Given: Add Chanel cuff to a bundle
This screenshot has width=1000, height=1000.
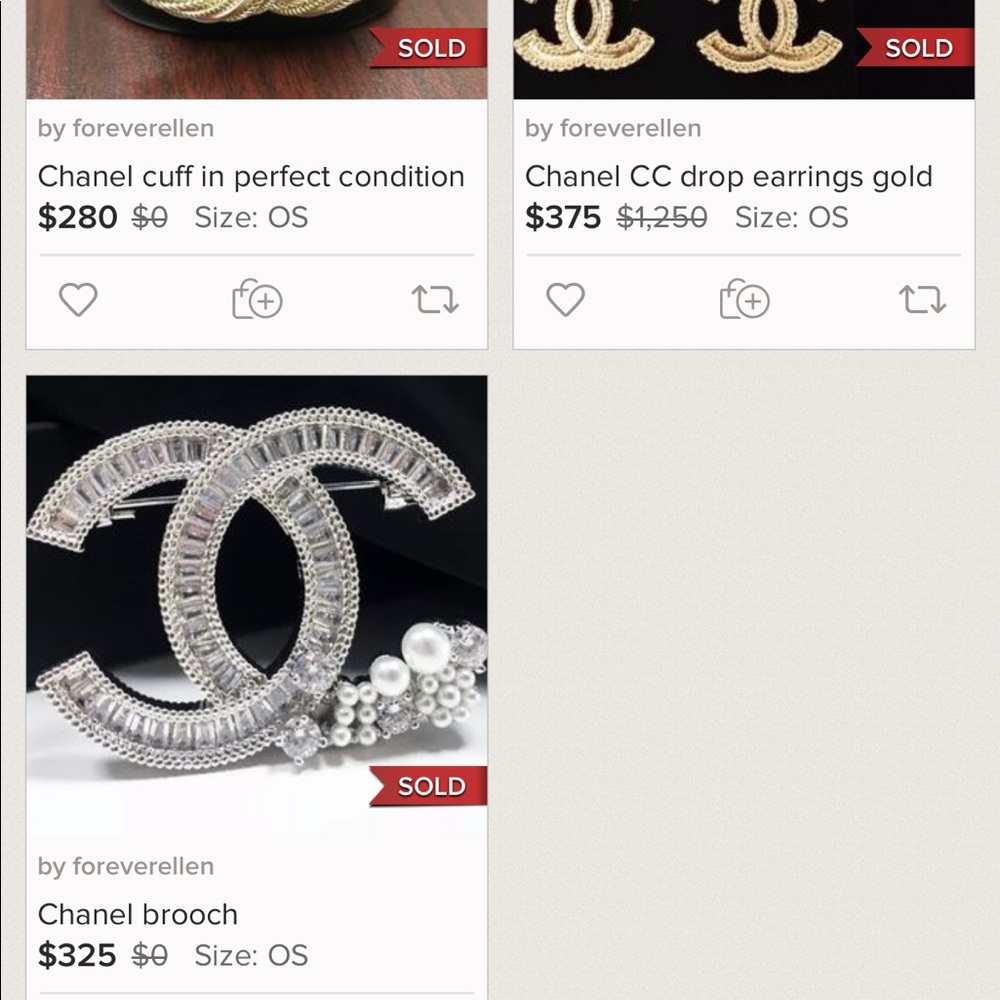Looking at the screenshot, I should (x=257, y=300).
